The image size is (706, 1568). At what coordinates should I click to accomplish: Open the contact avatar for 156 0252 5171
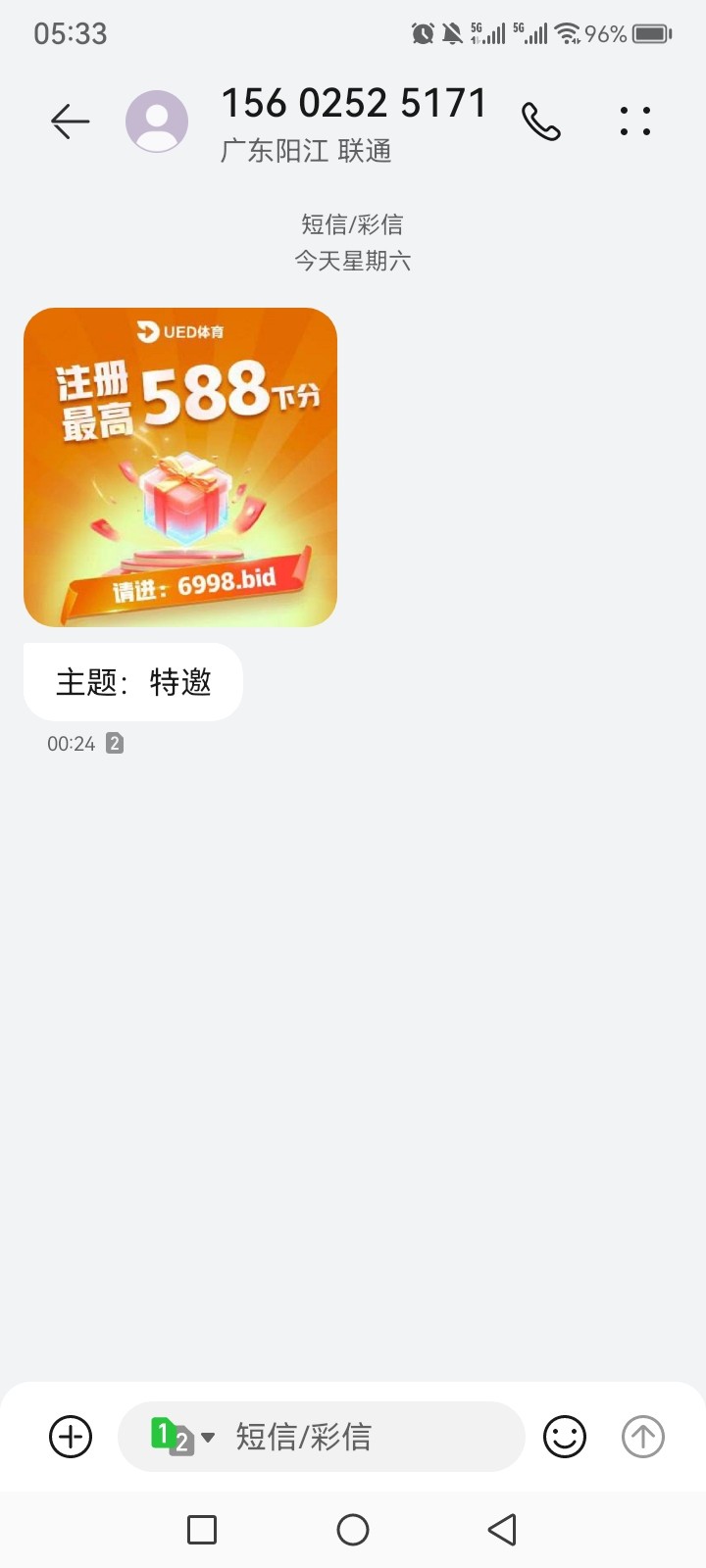157,122
